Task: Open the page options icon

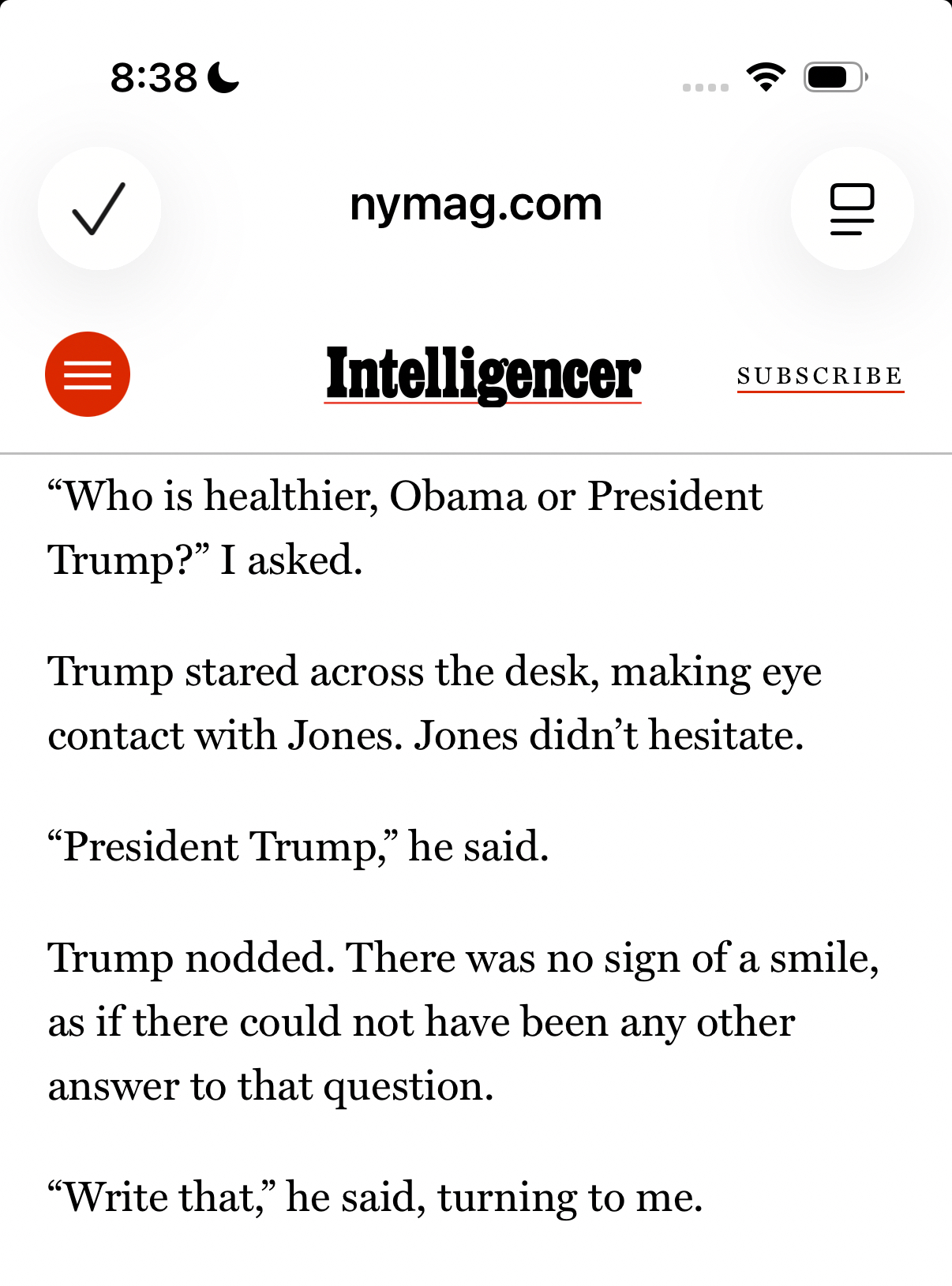Action: [852, 208]
